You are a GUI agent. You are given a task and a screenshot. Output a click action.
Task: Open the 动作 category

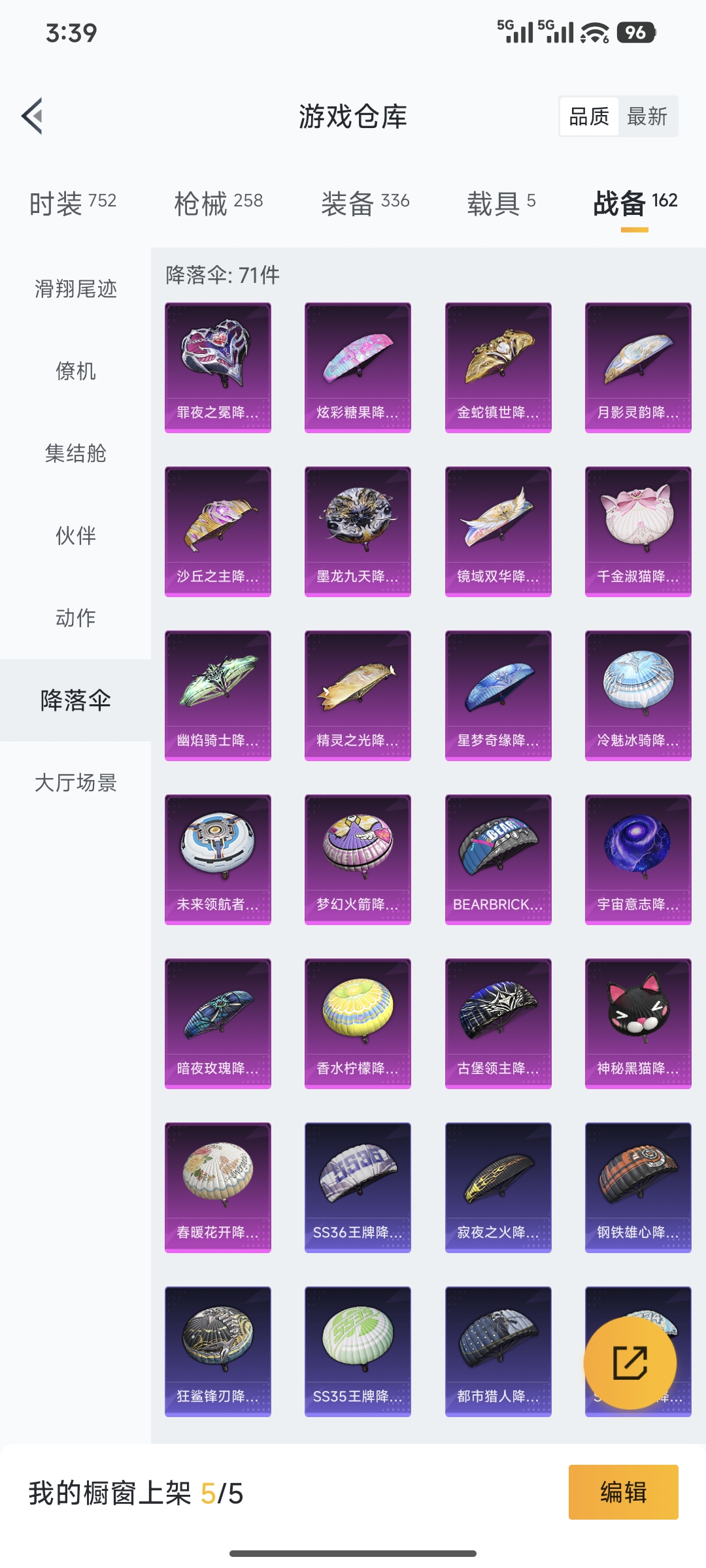click(75, 618)
